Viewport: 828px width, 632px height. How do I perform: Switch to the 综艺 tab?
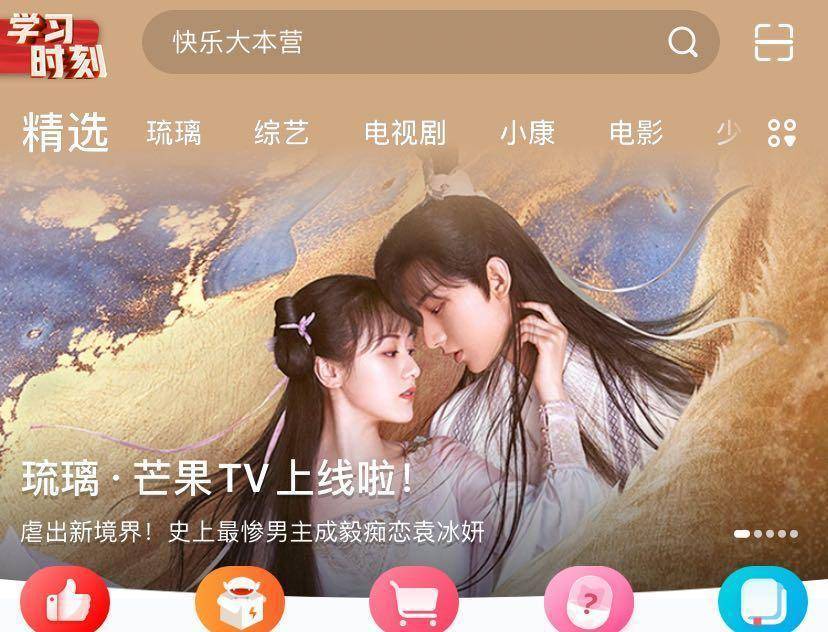[281, 133]
